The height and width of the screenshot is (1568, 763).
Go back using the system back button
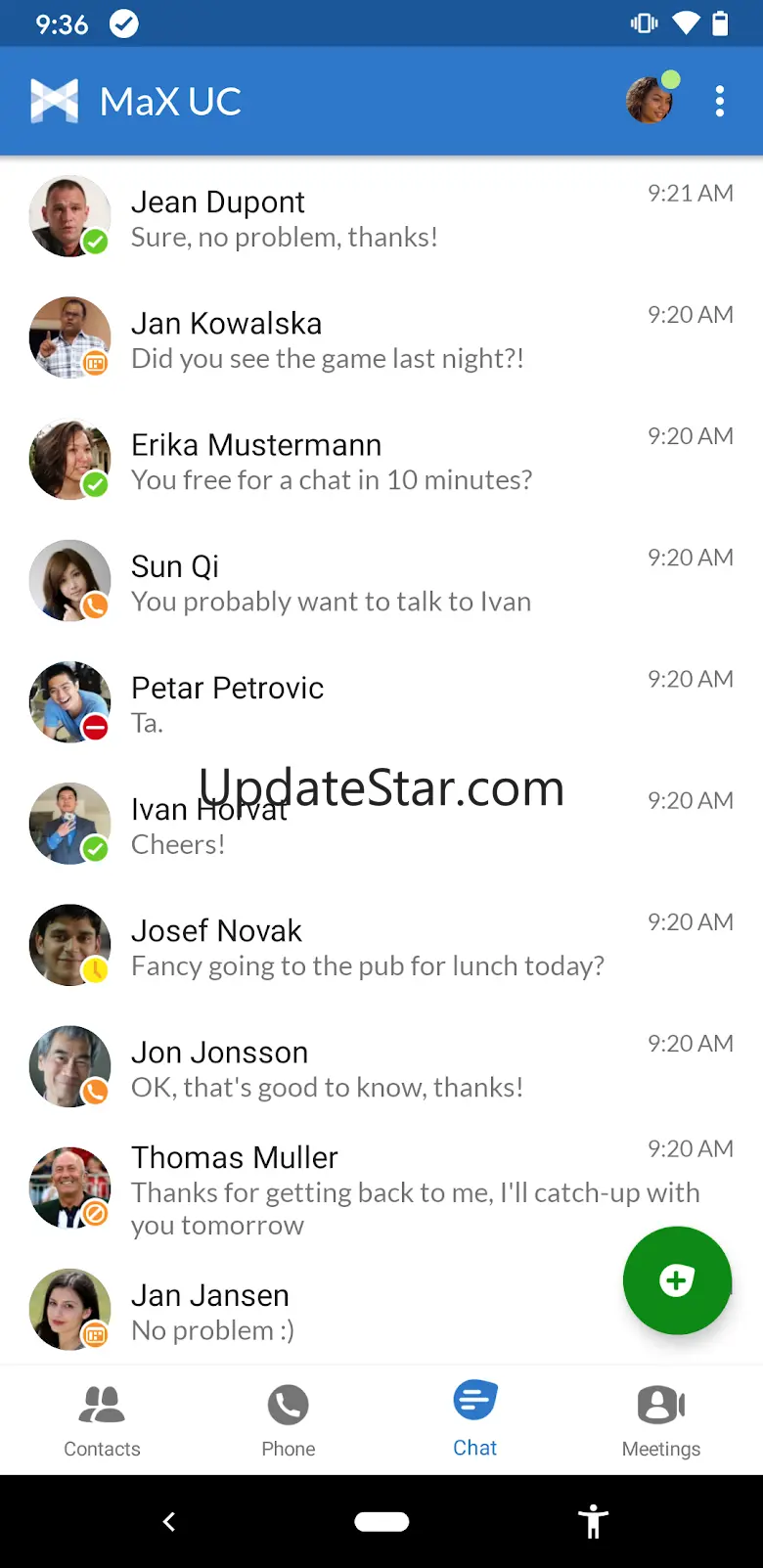coord(169,1521)
